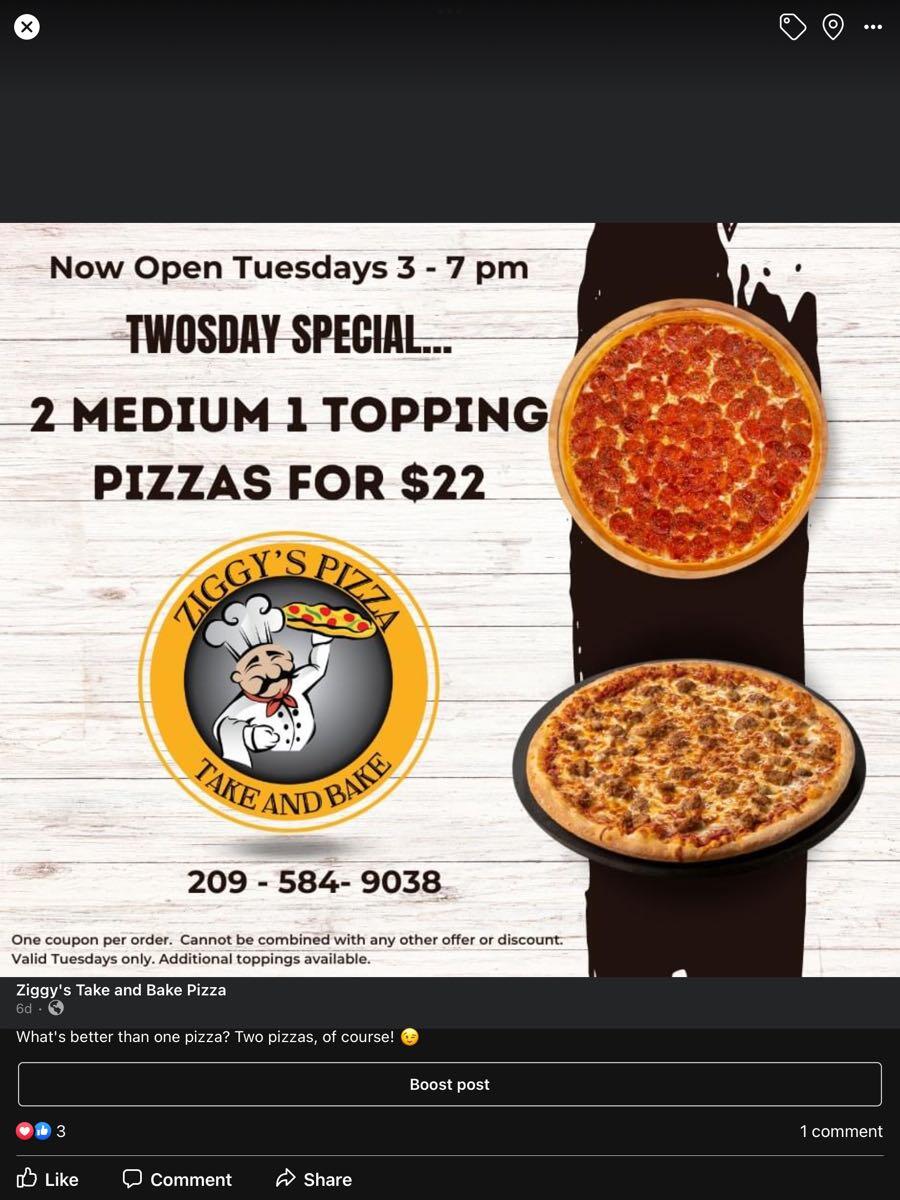Share the Twosday special post
900x1200 pixels.
click(314, 1179)
